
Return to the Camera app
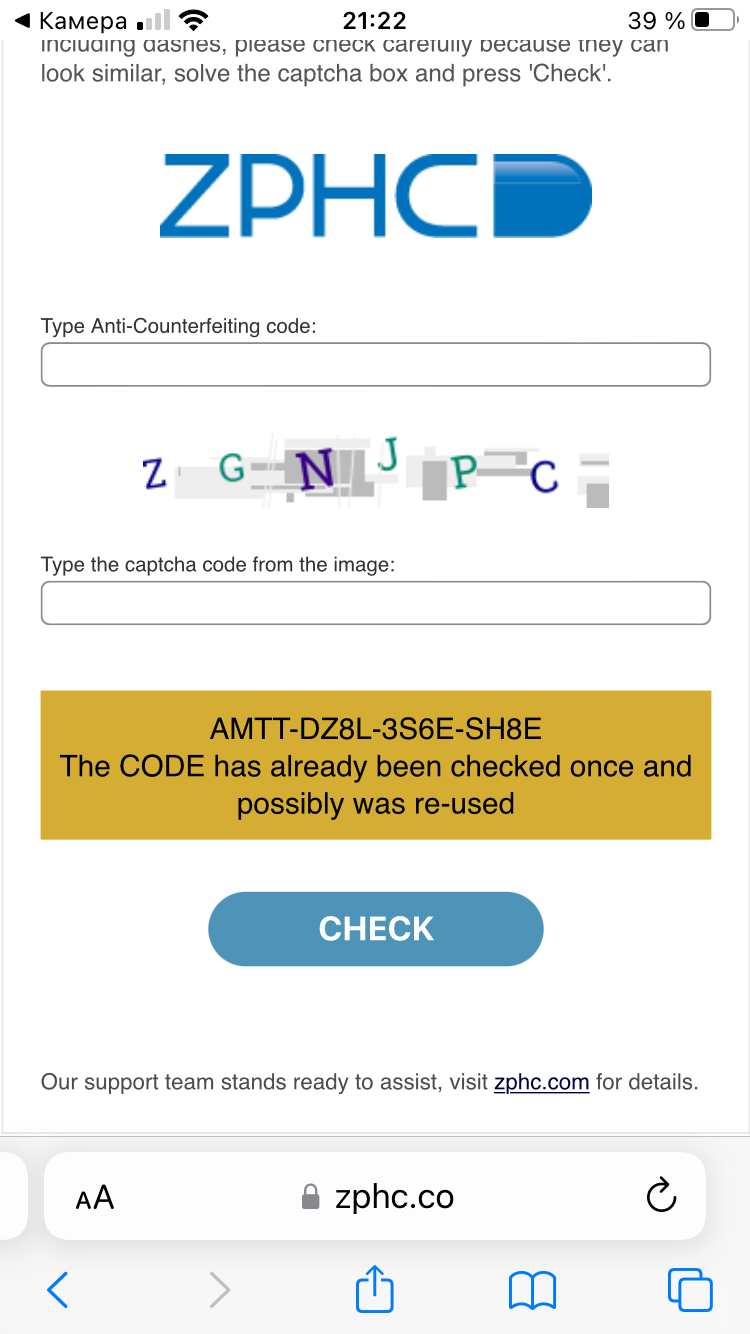click(72, 21)
